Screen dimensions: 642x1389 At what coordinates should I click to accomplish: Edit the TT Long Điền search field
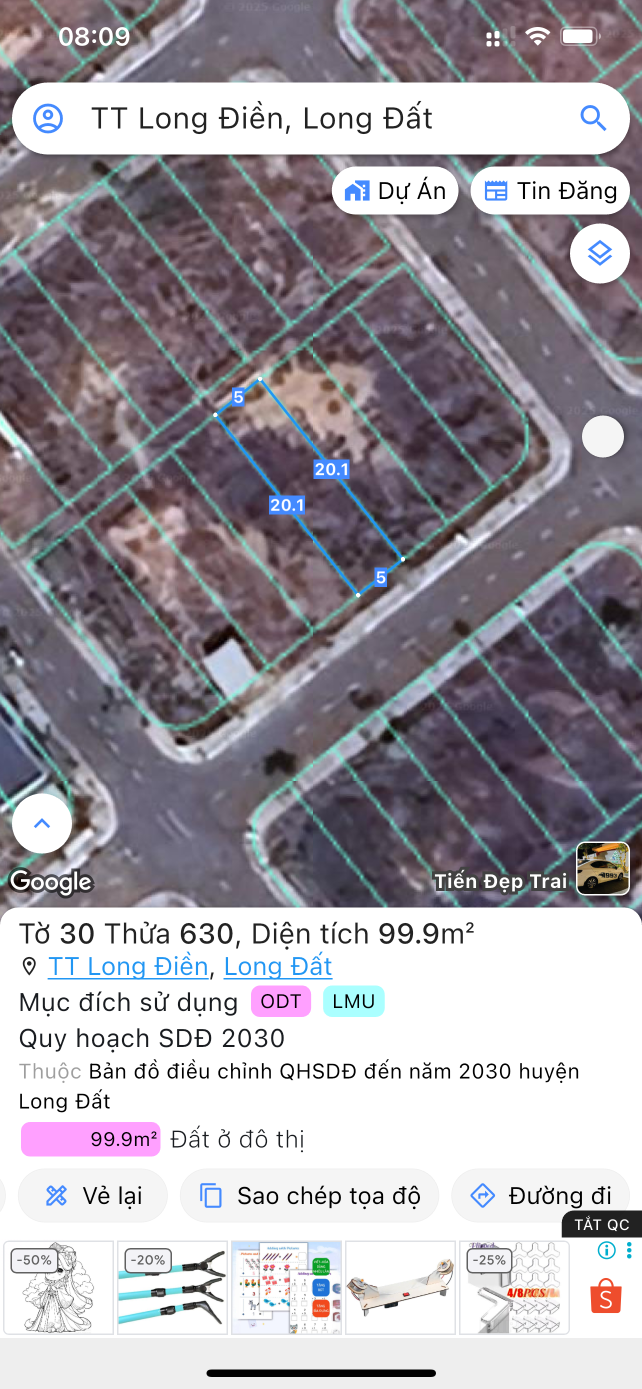coord(300,119)
